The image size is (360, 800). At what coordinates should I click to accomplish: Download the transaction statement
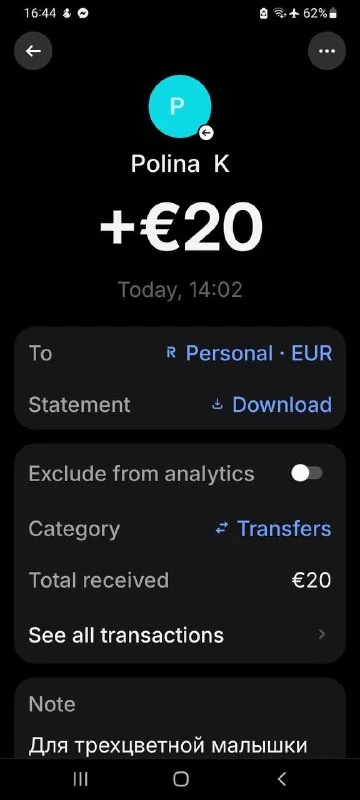(272, 405)
